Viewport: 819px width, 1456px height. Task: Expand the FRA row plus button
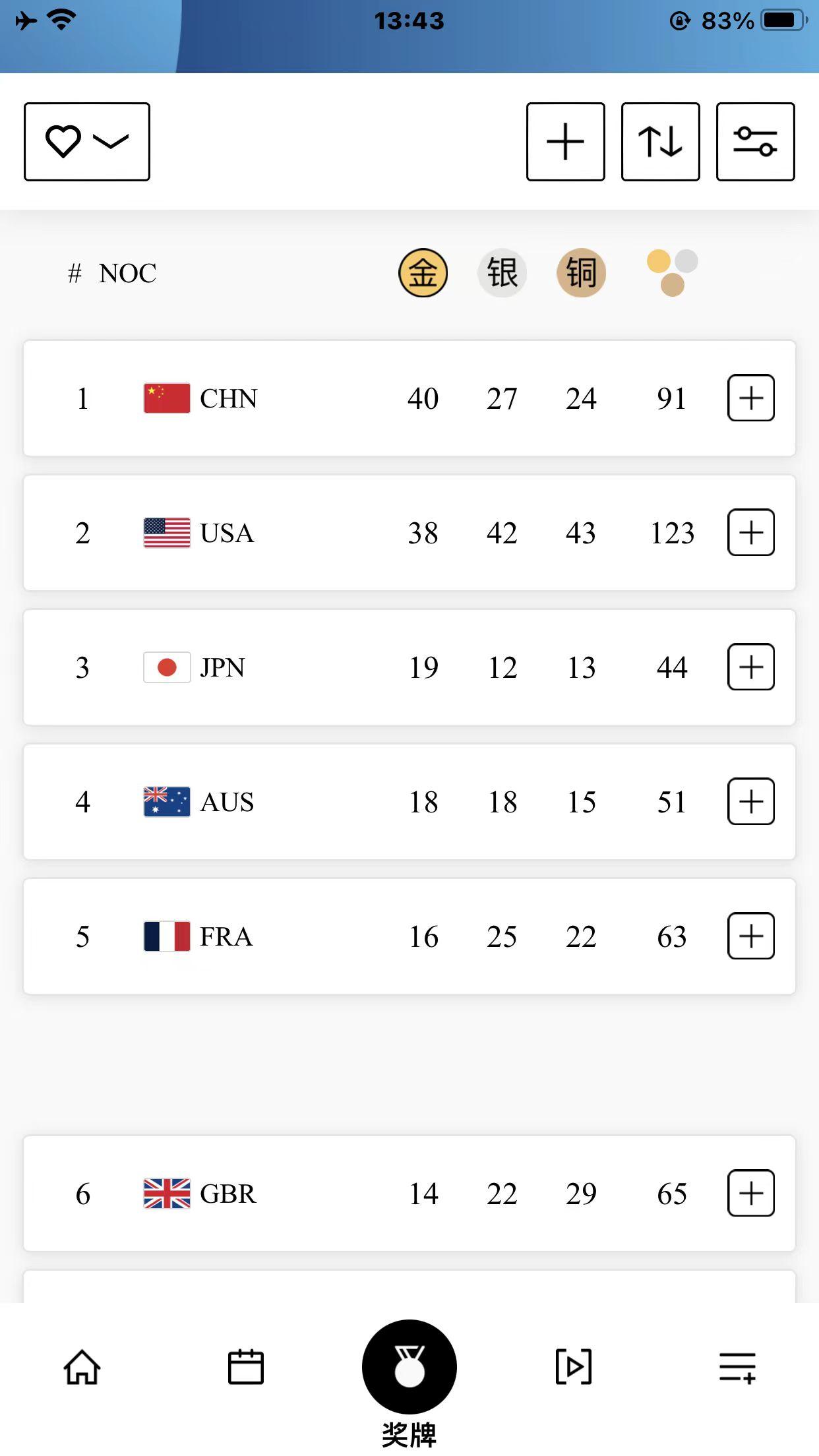[x=750, y=936]
